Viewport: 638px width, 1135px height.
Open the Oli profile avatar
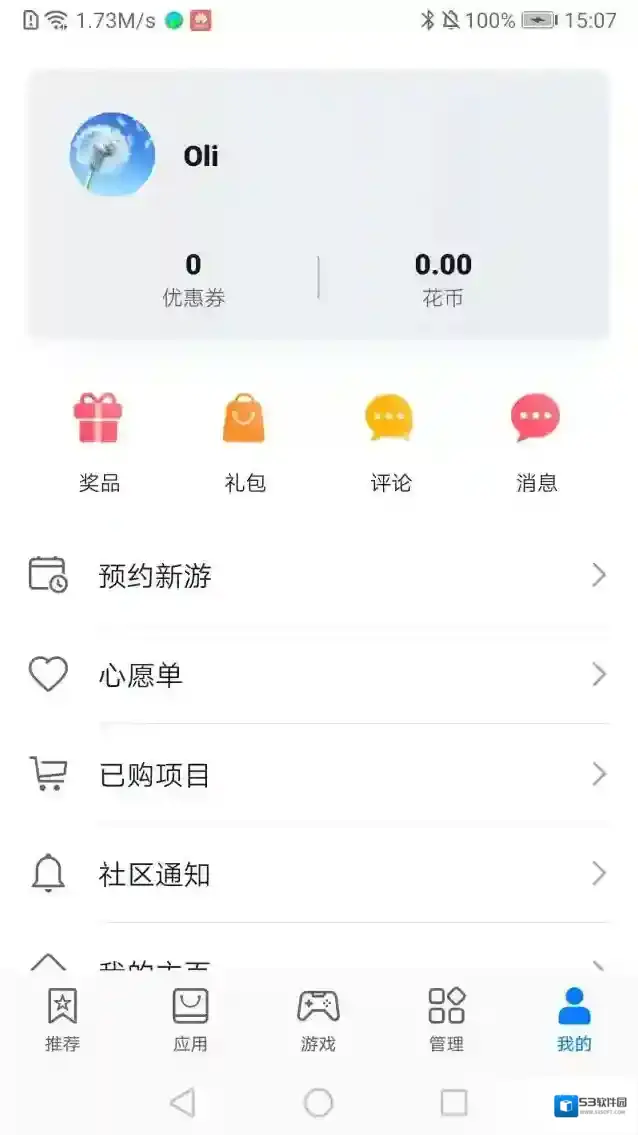pos(112,154)
